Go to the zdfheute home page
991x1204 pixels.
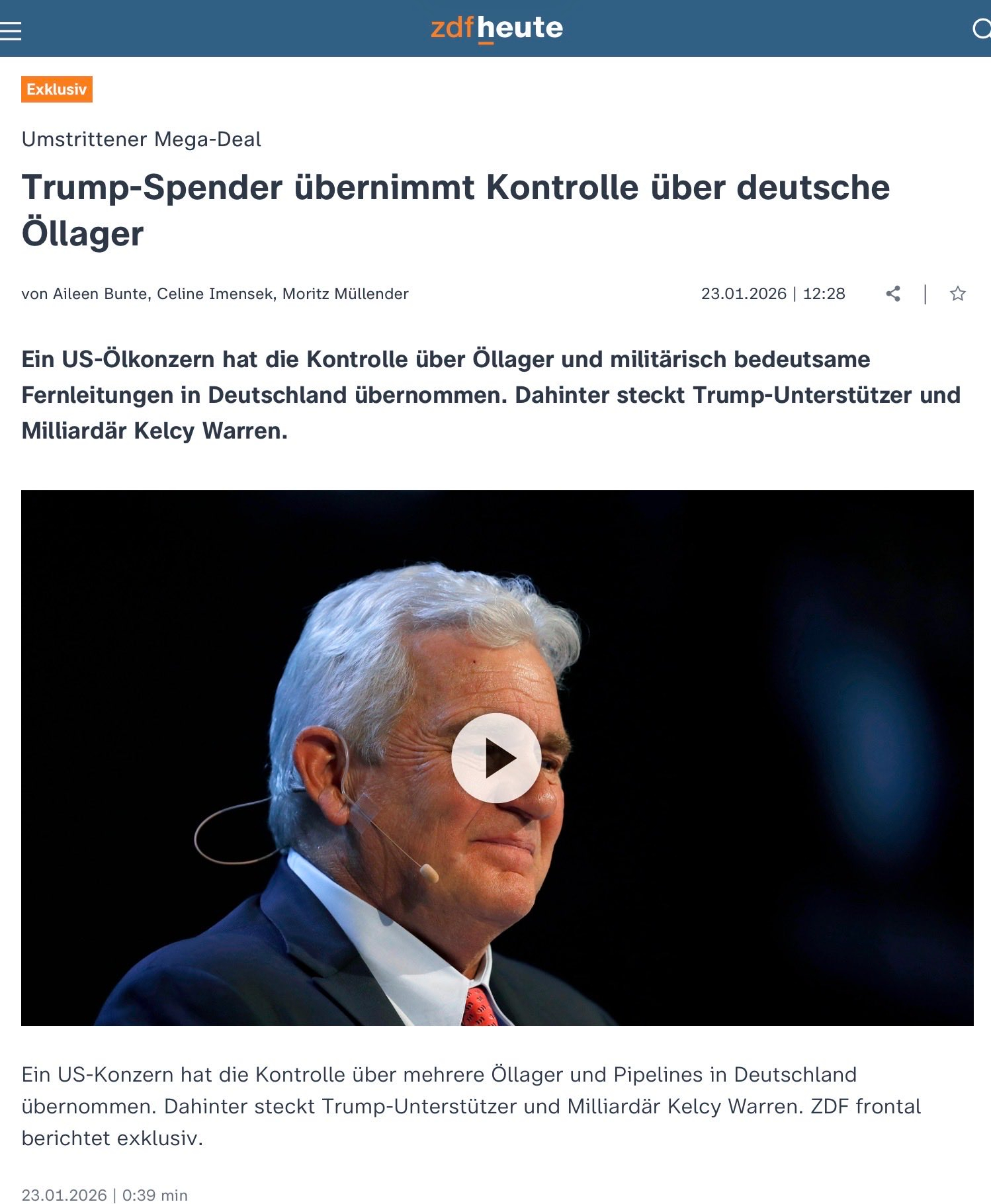coord(496,28)
